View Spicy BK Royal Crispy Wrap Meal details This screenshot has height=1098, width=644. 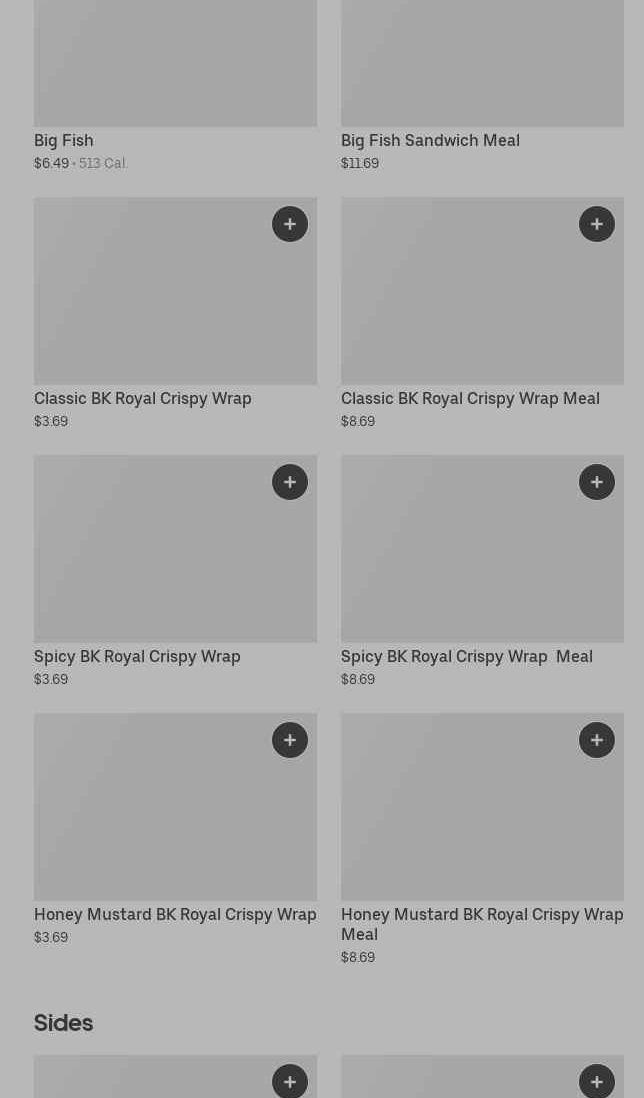point(466,656)
